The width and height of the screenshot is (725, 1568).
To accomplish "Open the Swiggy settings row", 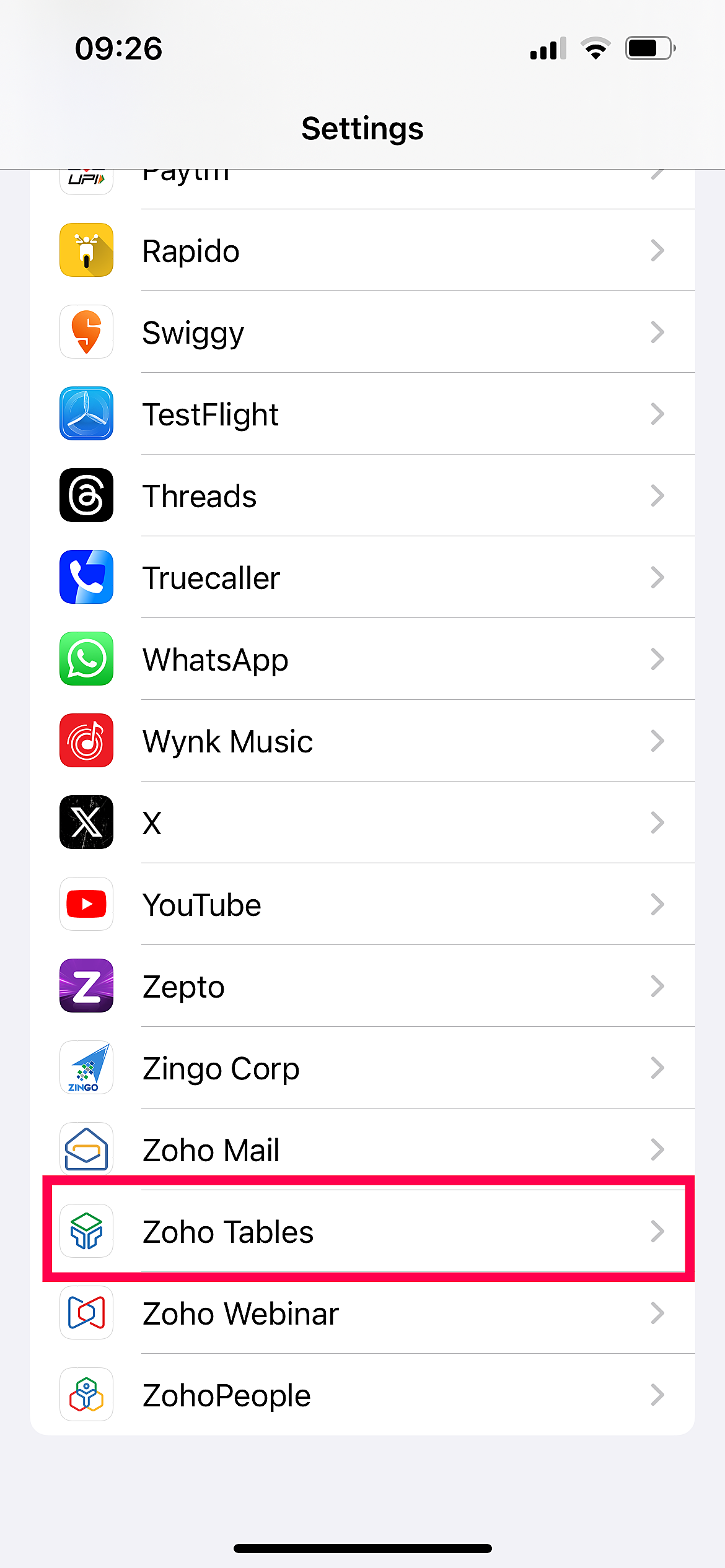I will (x=362, y=333).
